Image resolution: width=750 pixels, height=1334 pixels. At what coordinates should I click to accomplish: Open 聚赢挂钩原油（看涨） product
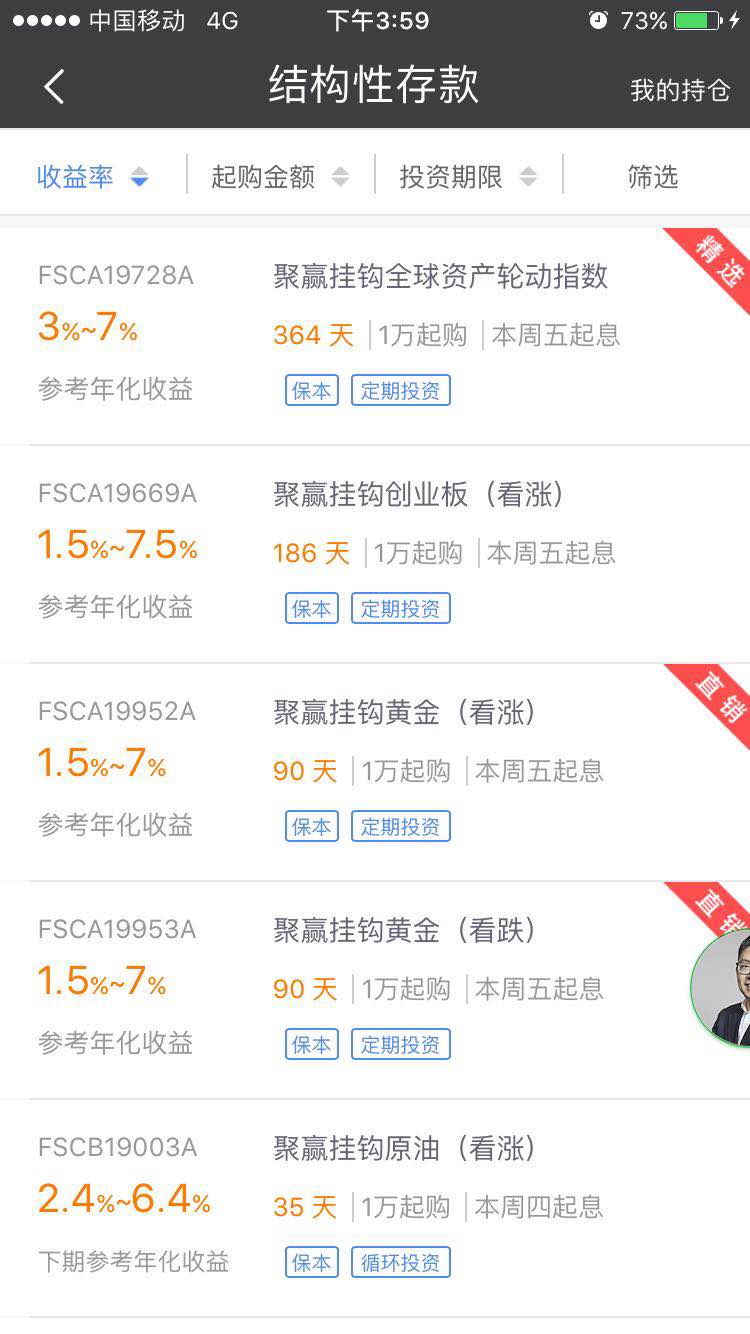tap(375, 1208)
